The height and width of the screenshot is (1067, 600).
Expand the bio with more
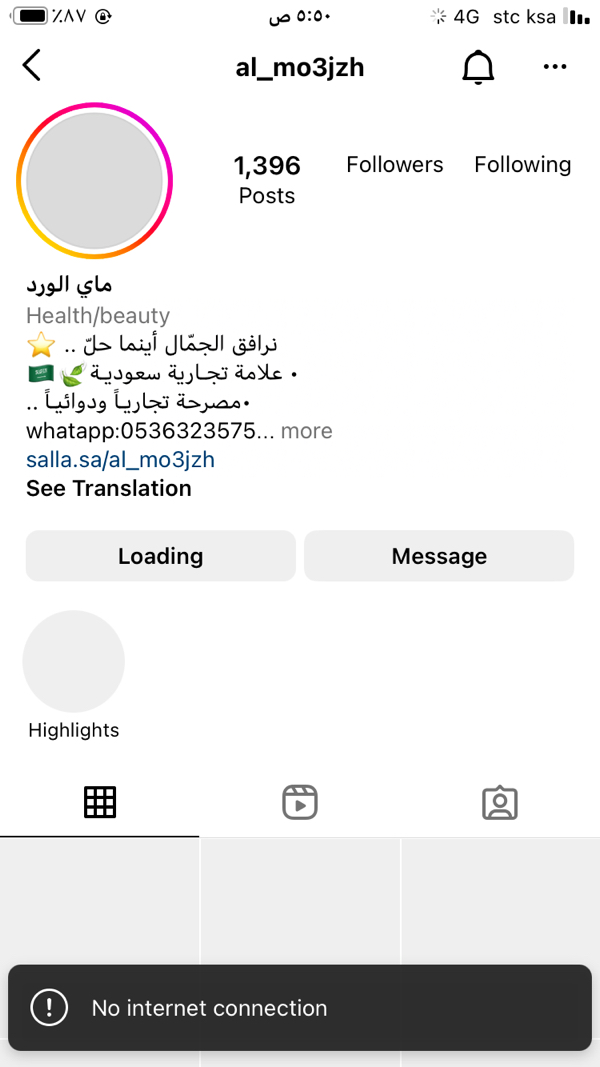point(306,431)
